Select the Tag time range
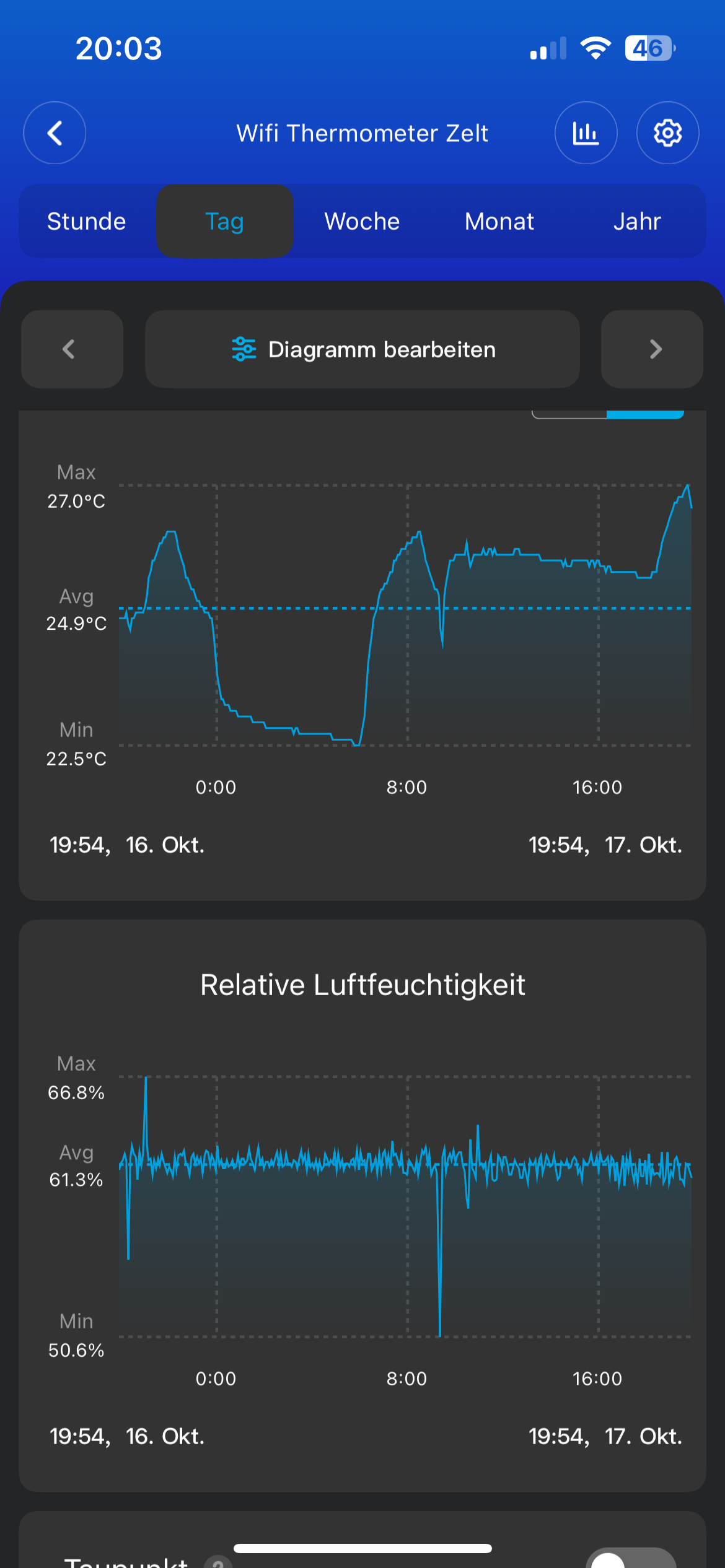This screenshot has width=725, height=1568. (224, 221)
